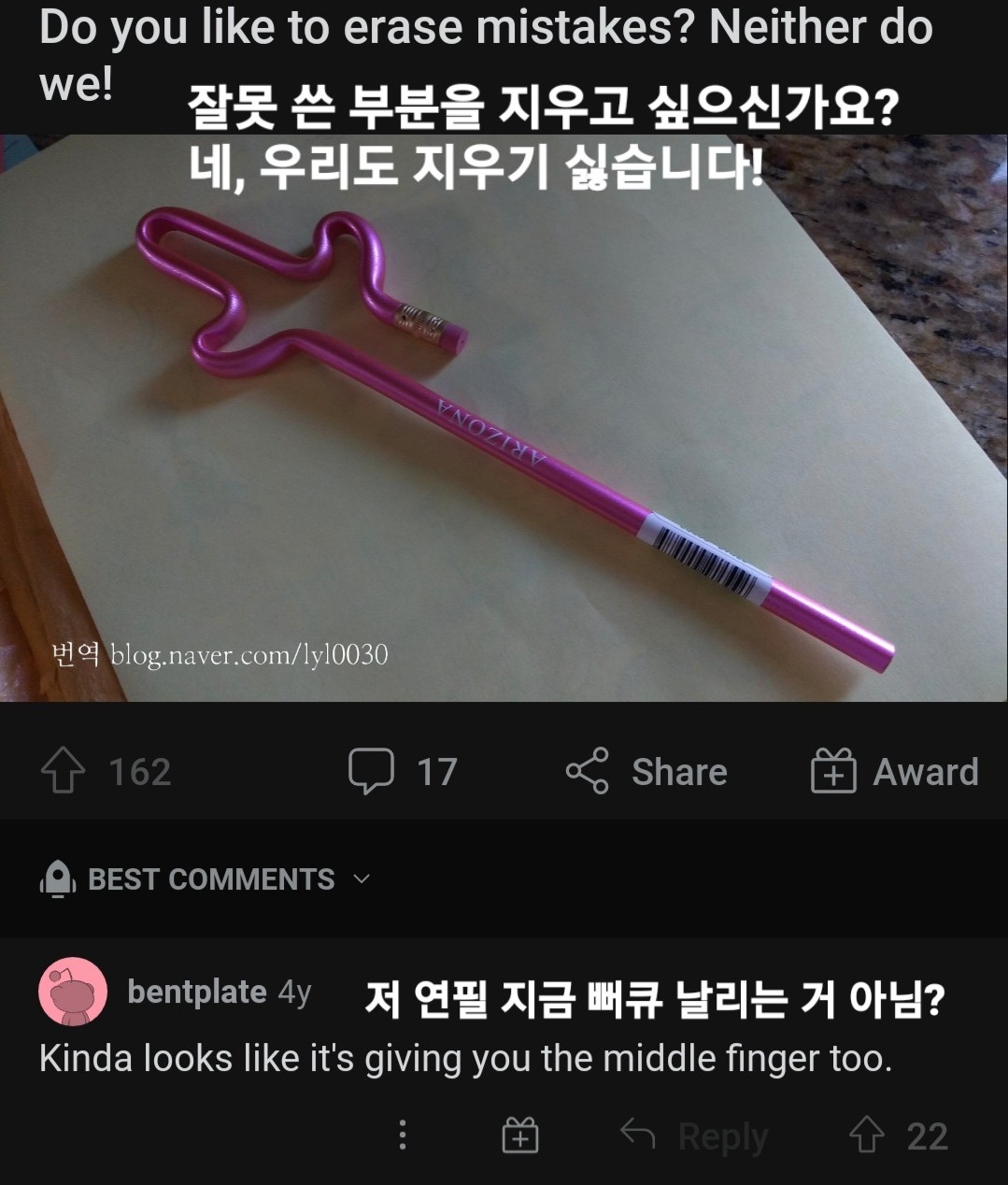Upvote bentplate's comment
The height and width of the screenshot is (1185, 1008).
867,1135
